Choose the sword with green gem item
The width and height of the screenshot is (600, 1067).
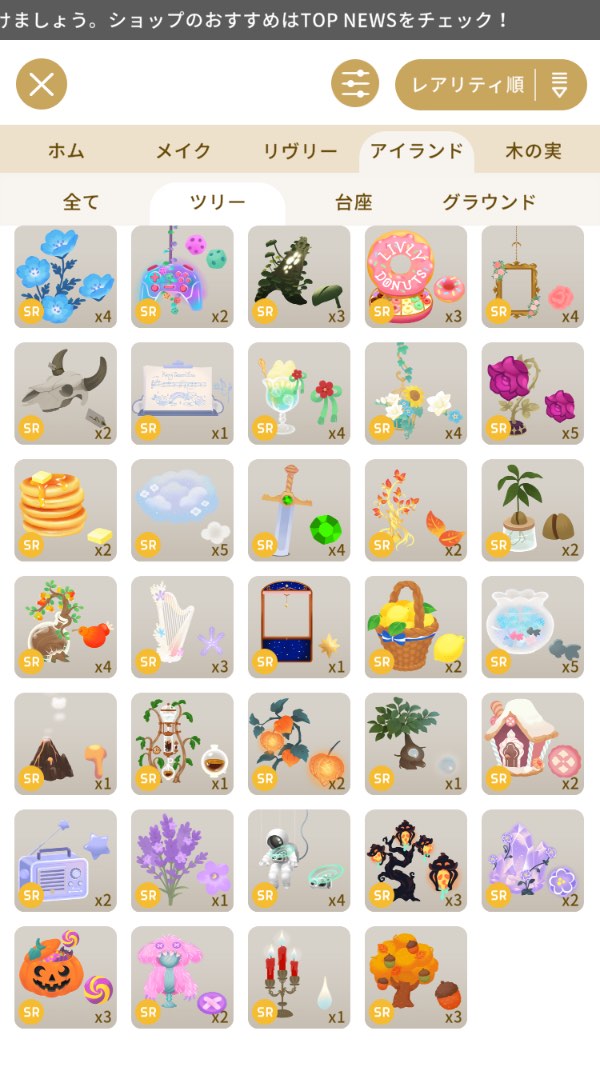[x=299, y=511]
